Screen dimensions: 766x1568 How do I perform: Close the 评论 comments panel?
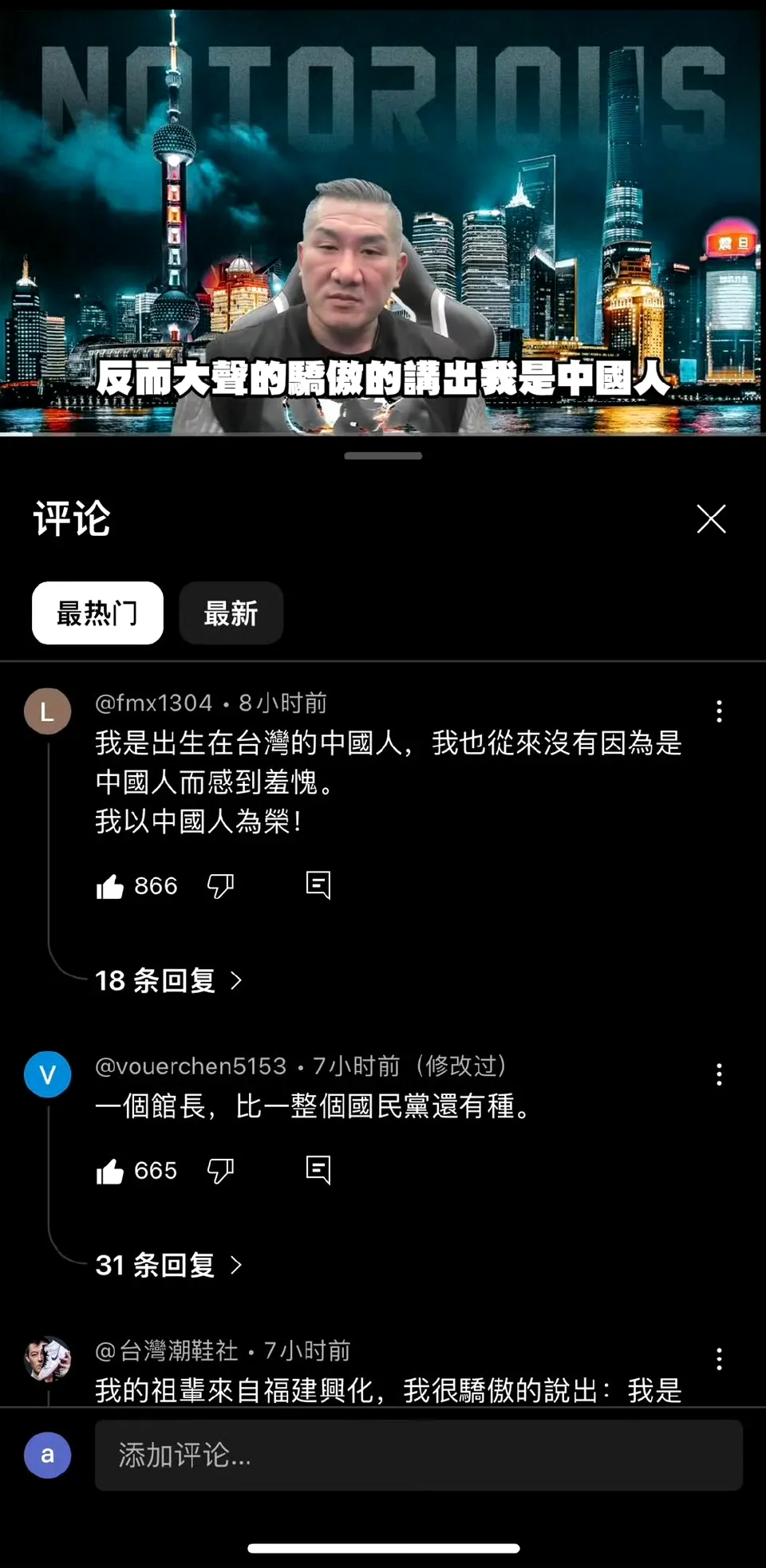click(x=711, y=518)
